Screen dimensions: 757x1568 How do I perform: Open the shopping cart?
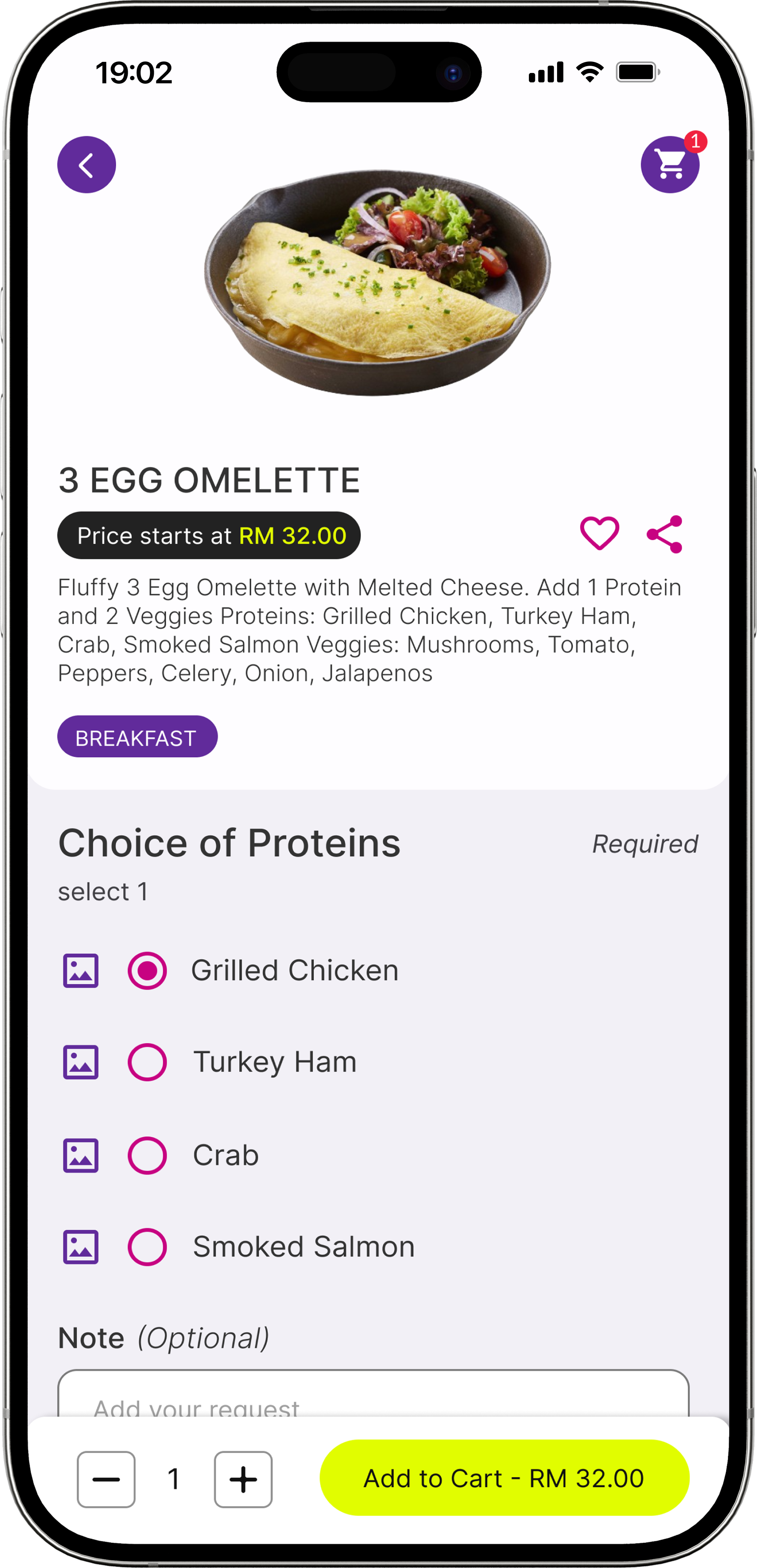point(669,165)
